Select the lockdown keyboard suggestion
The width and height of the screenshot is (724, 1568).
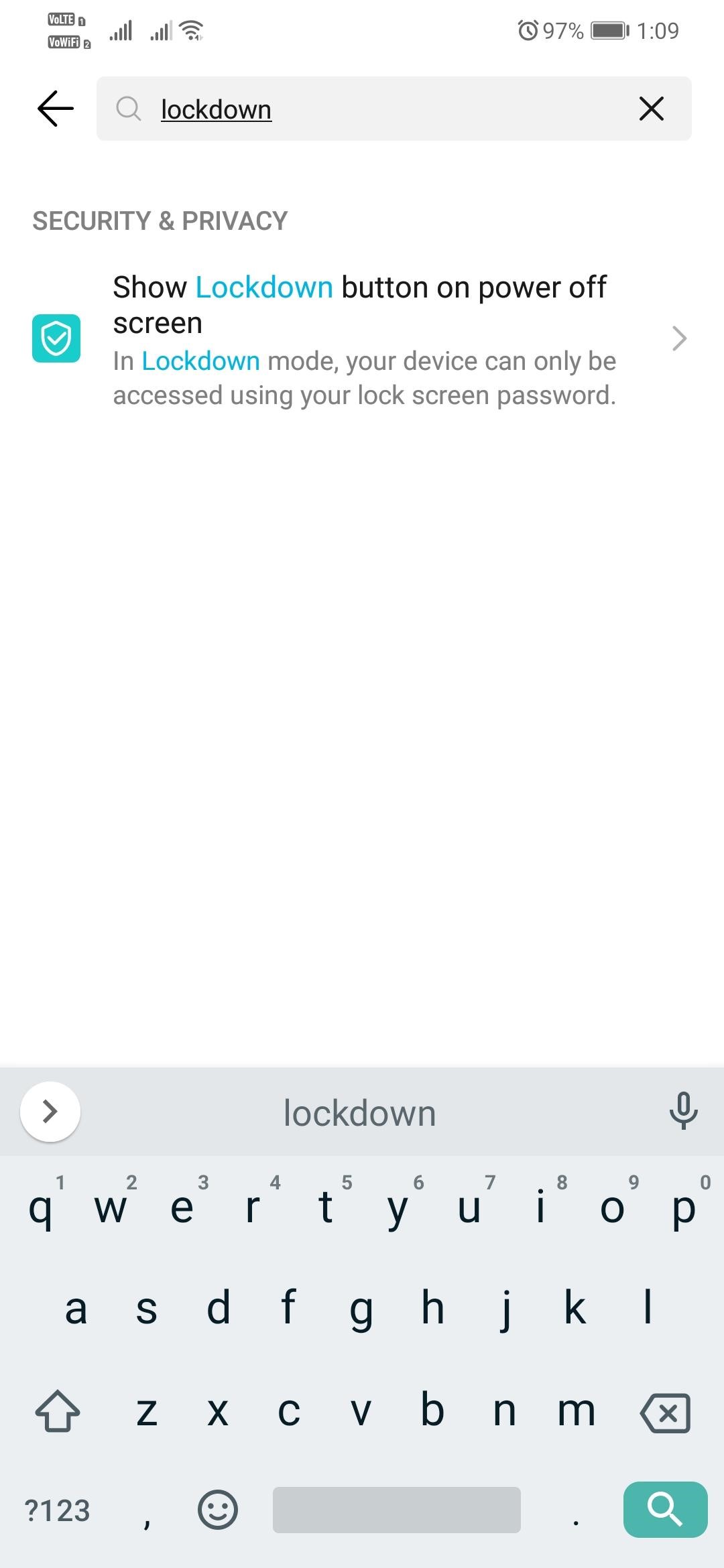tap(360, 1113)
